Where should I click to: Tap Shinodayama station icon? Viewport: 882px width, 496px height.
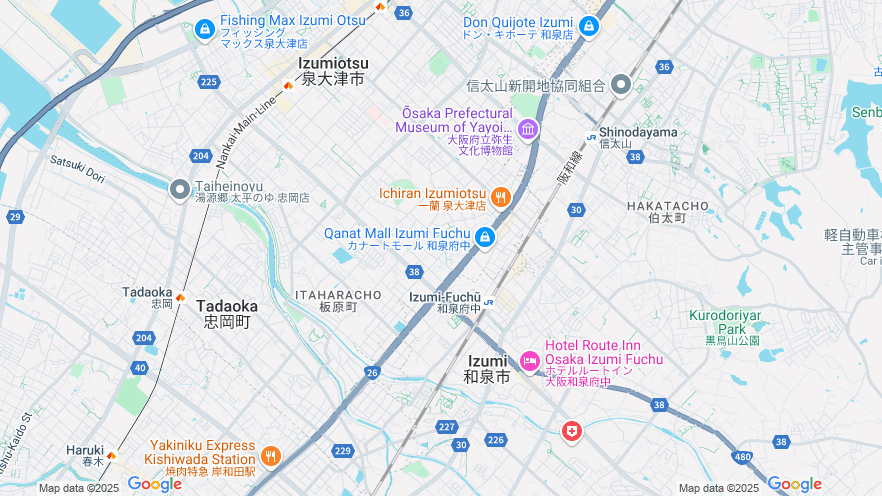click(592, 136)
